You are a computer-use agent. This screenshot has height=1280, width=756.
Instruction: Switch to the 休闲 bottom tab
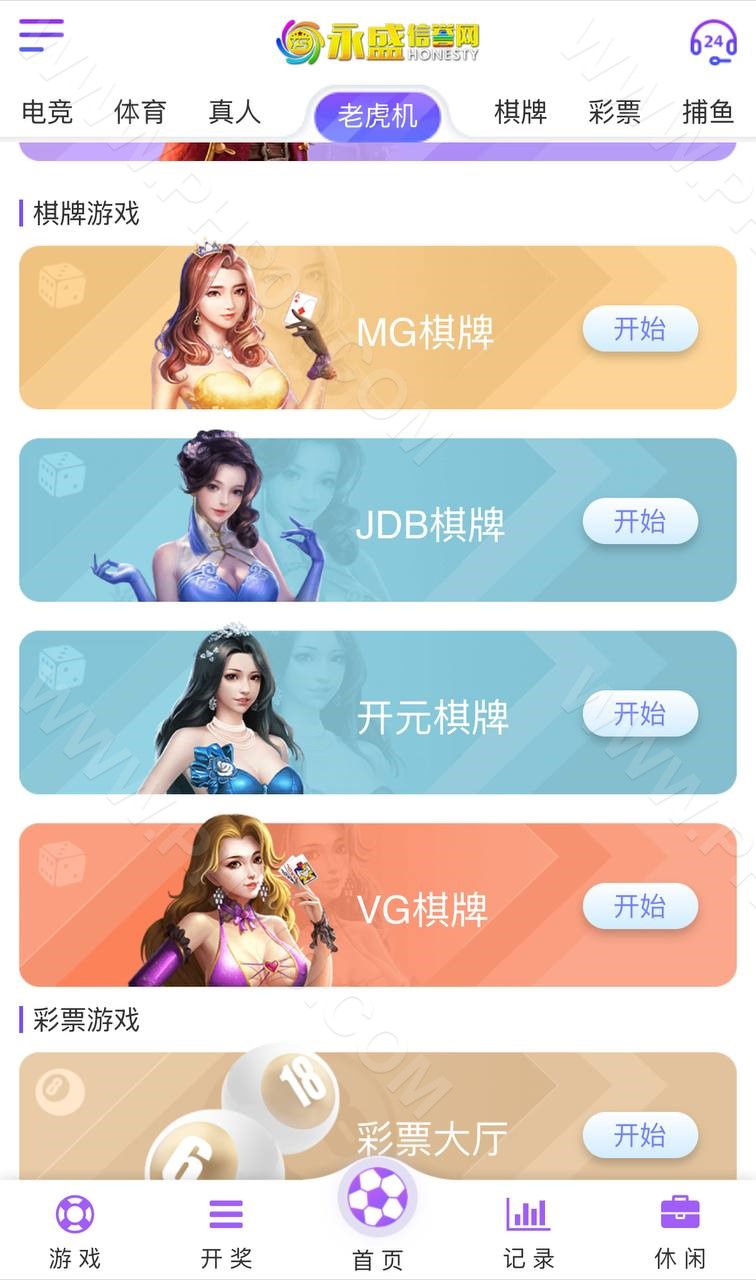[x=680, y=1232]
